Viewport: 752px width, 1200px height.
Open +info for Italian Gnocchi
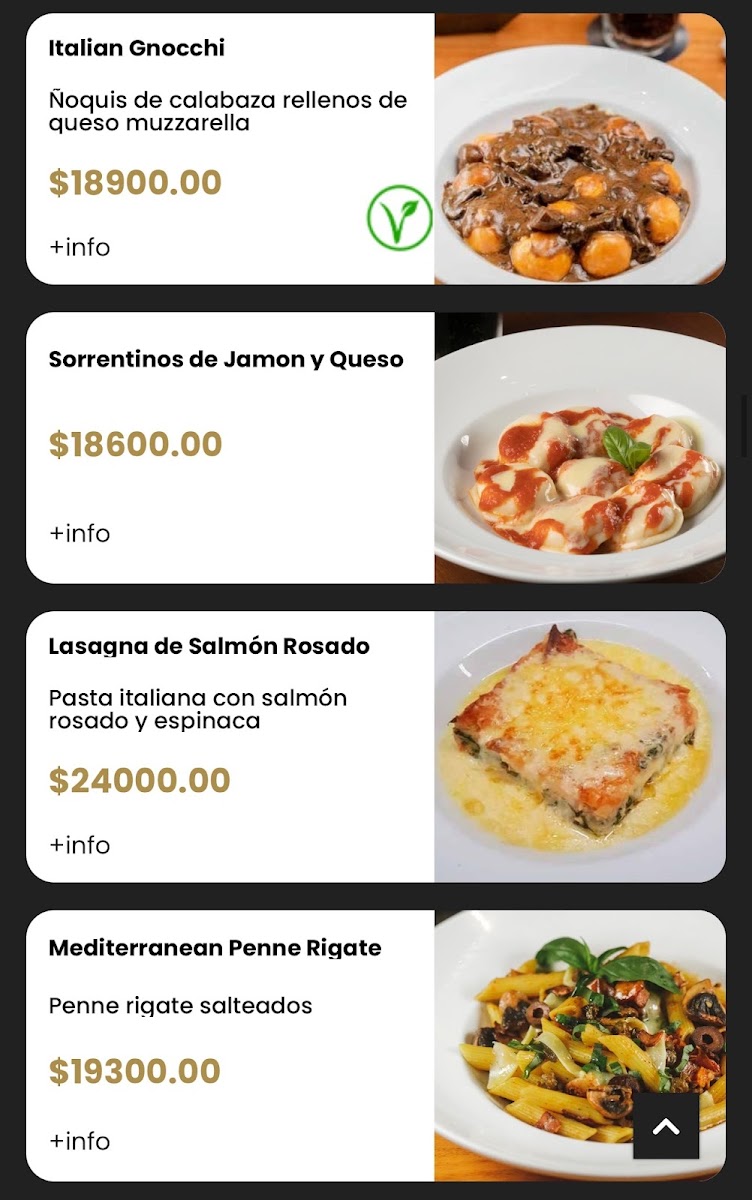click(80, 247)
